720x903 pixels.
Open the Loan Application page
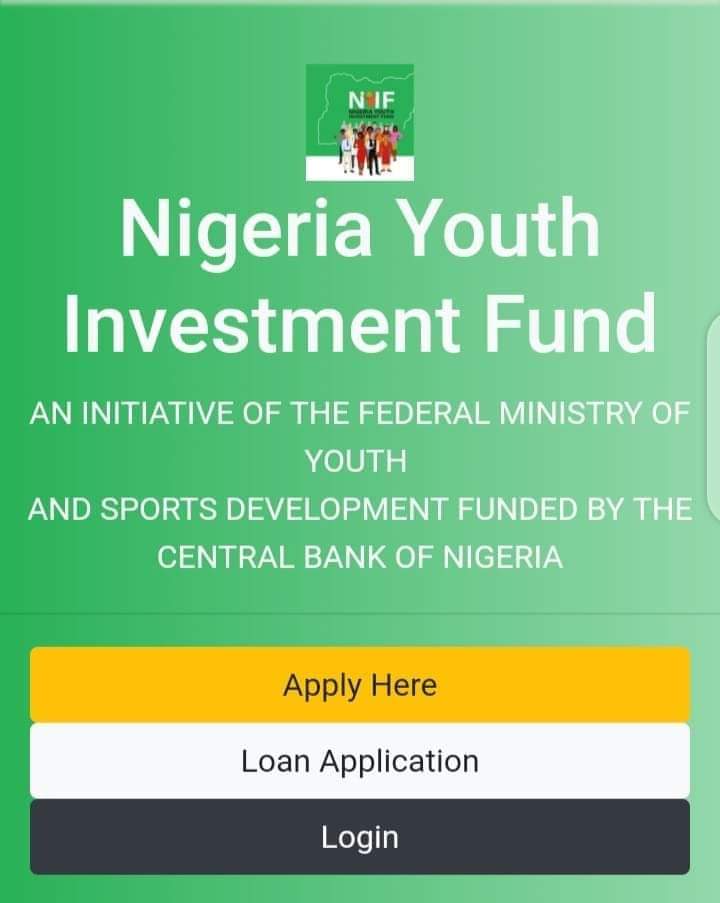[x=360, y=761]
